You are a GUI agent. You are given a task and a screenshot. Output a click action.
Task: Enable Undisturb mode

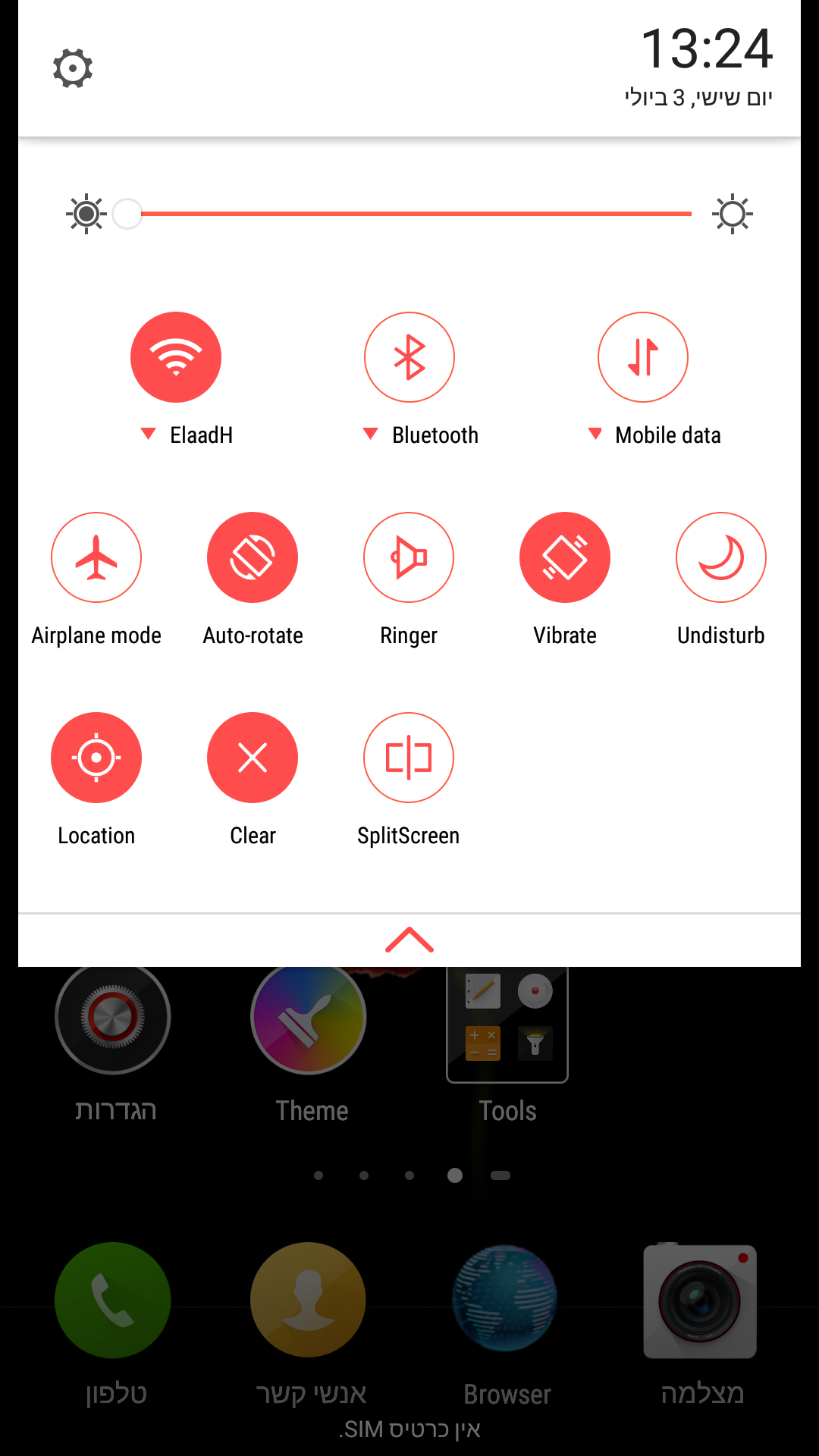pos(721,557)
